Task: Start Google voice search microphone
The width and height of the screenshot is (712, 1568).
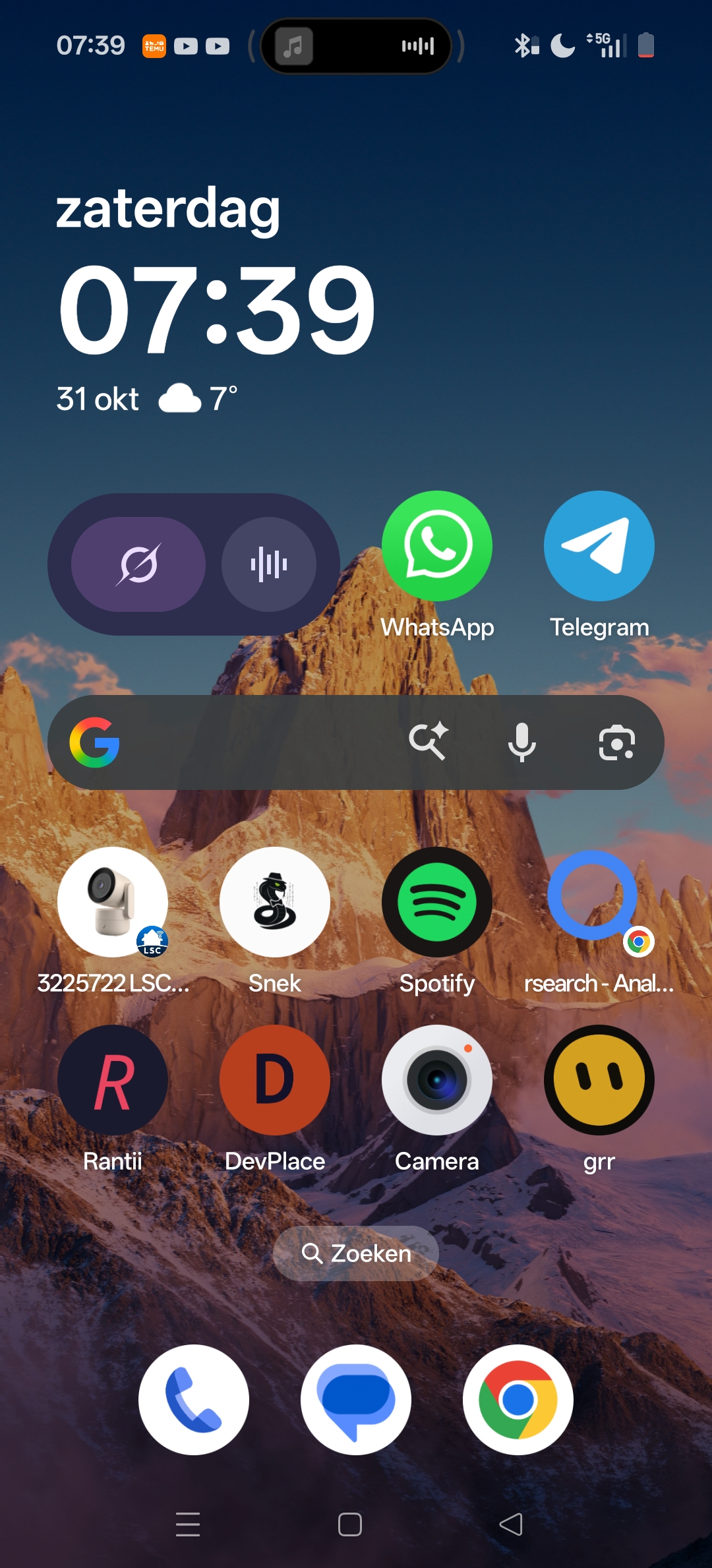Action: tap(521, 742)
